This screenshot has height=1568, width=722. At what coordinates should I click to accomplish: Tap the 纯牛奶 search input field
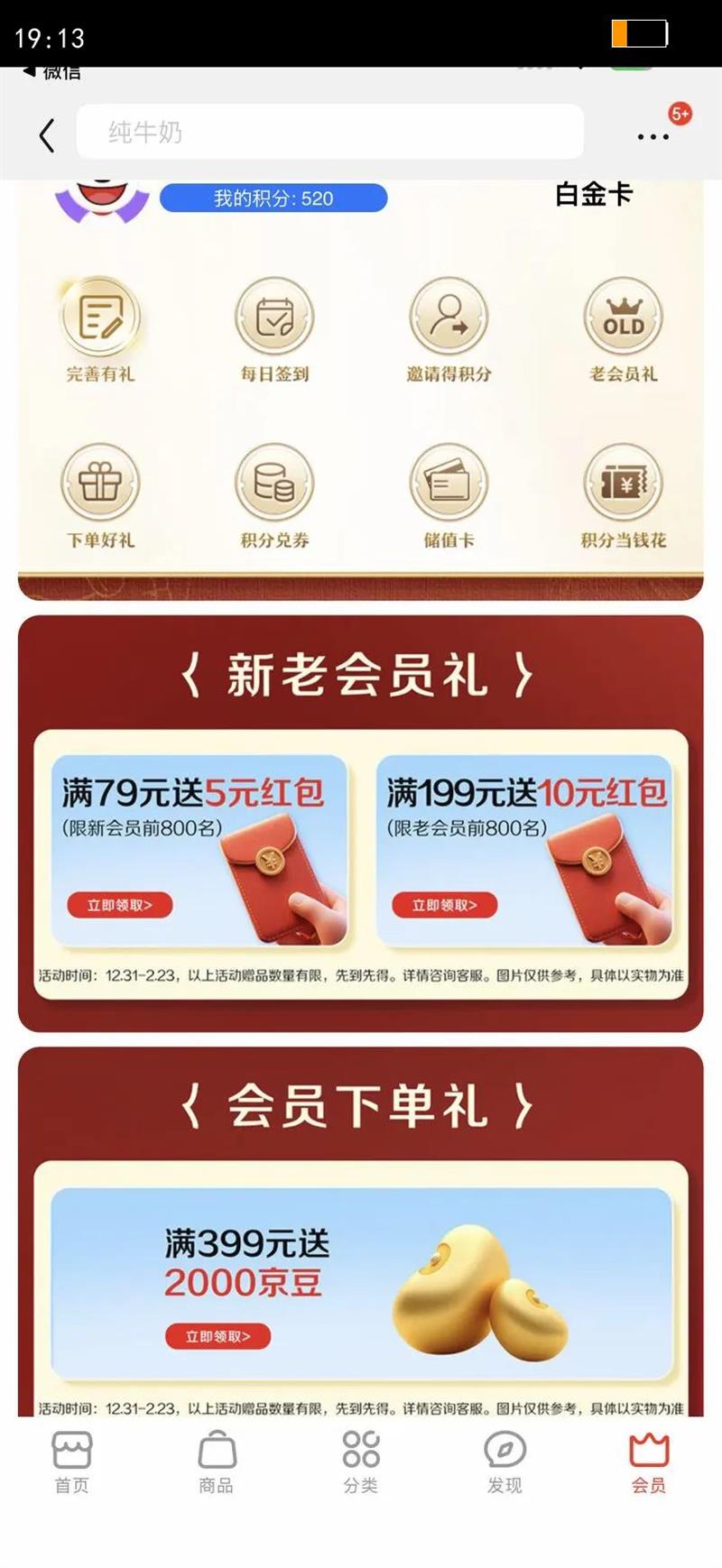click(329, 132)
